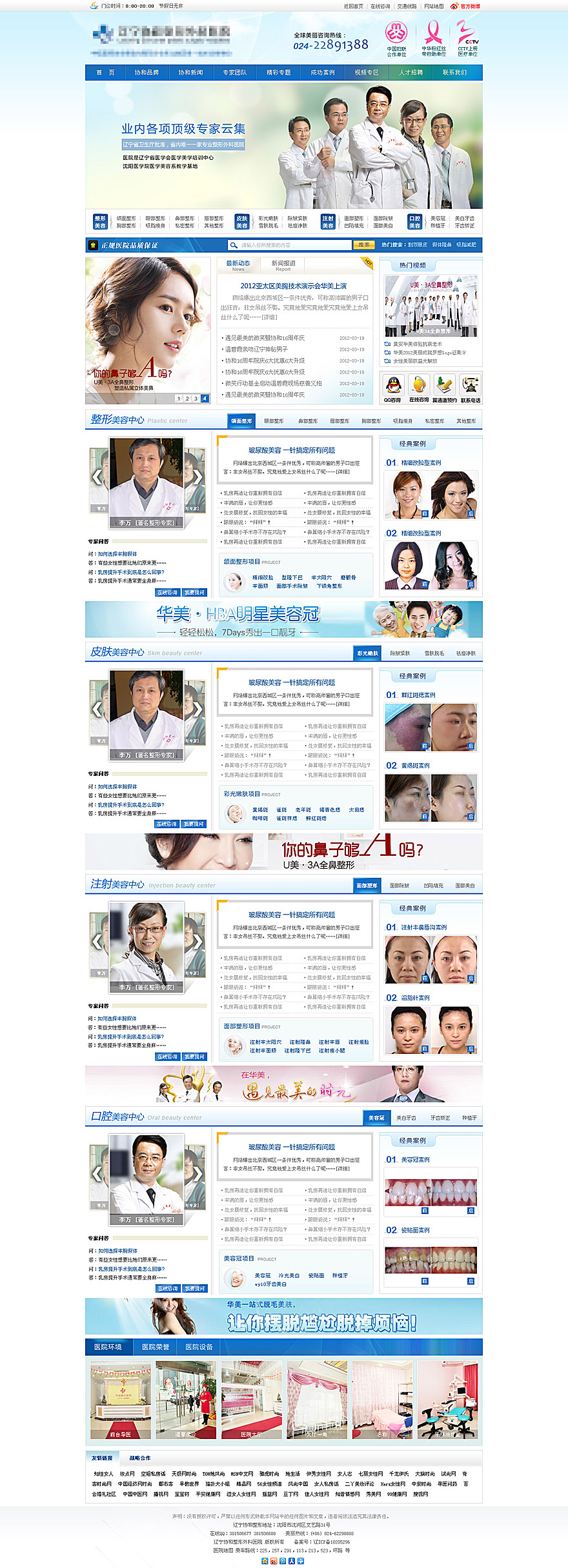Open the 协和品牌 navigation menu item

(147, 72)
